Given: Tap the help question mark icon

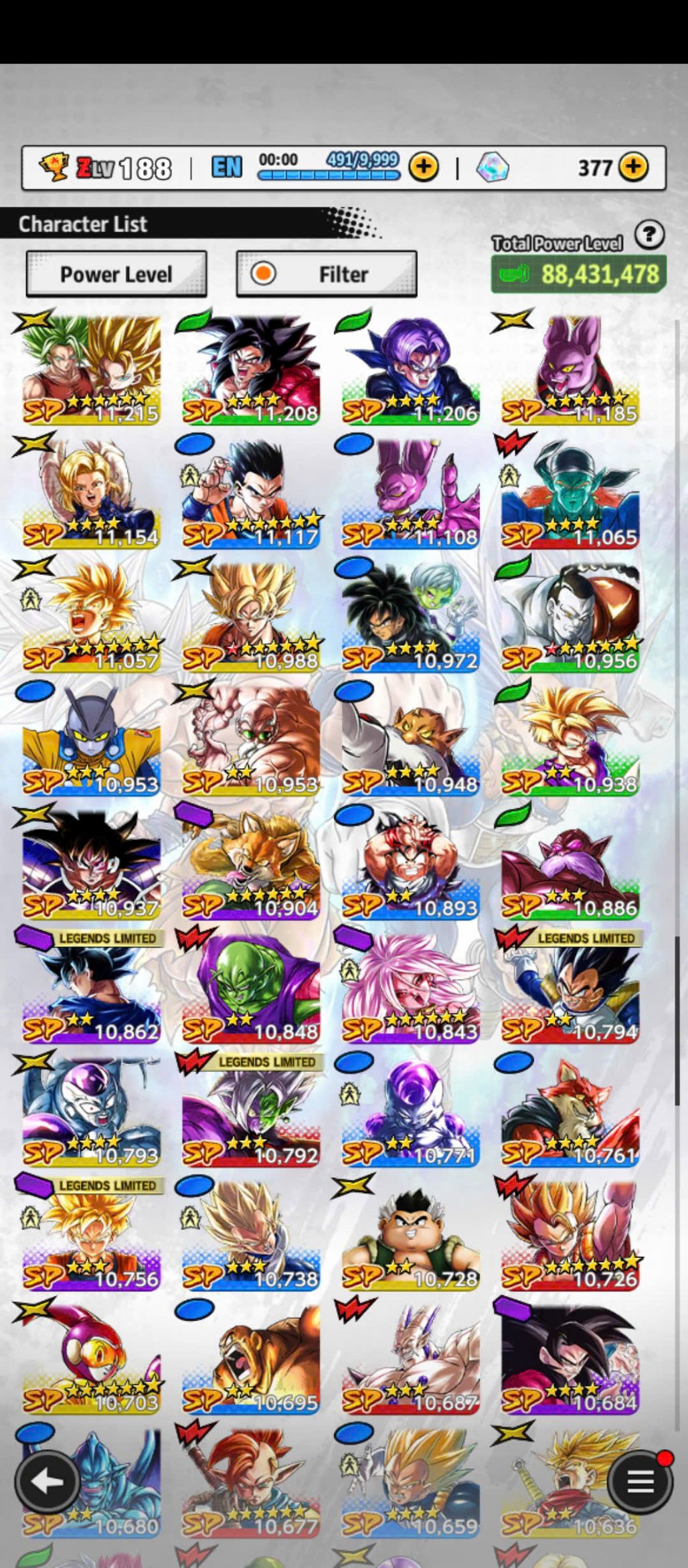Looking at the screenshot, I should tap(649, 235).
